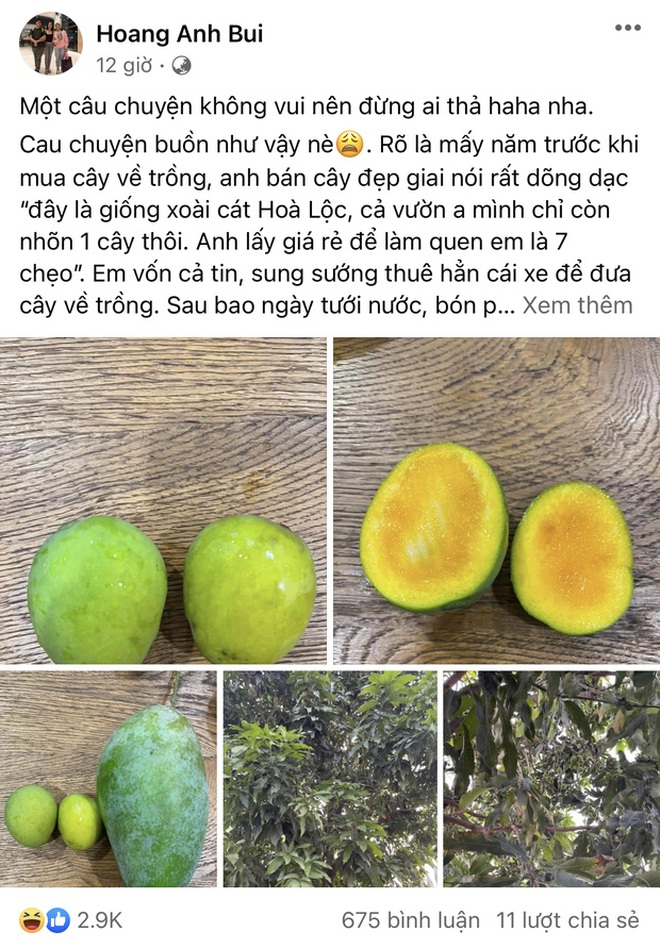View the photo of mango tree branches

coord(552,779)
